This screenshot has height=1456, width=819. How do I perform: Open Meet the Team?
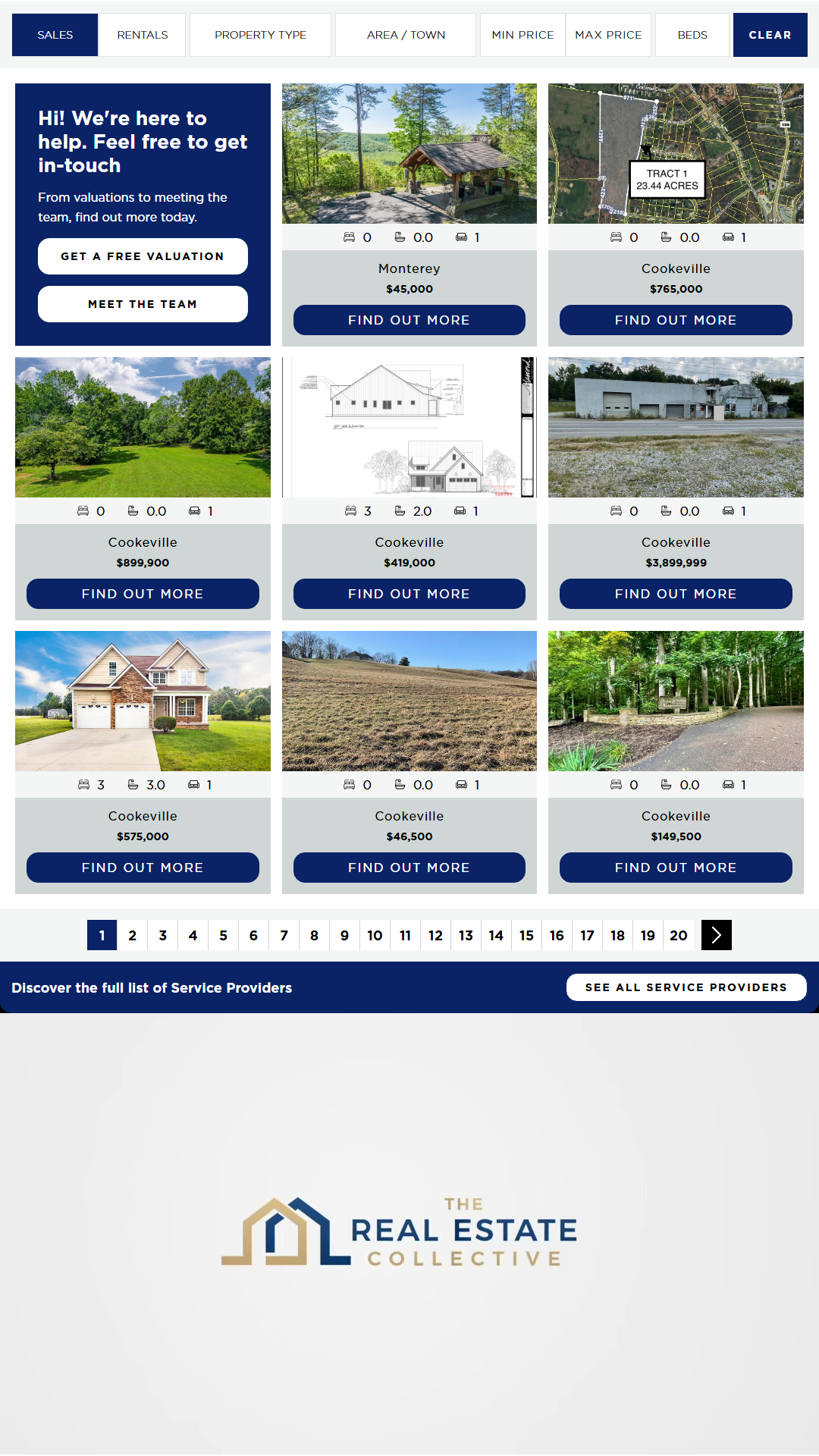[x=143, y=304]
